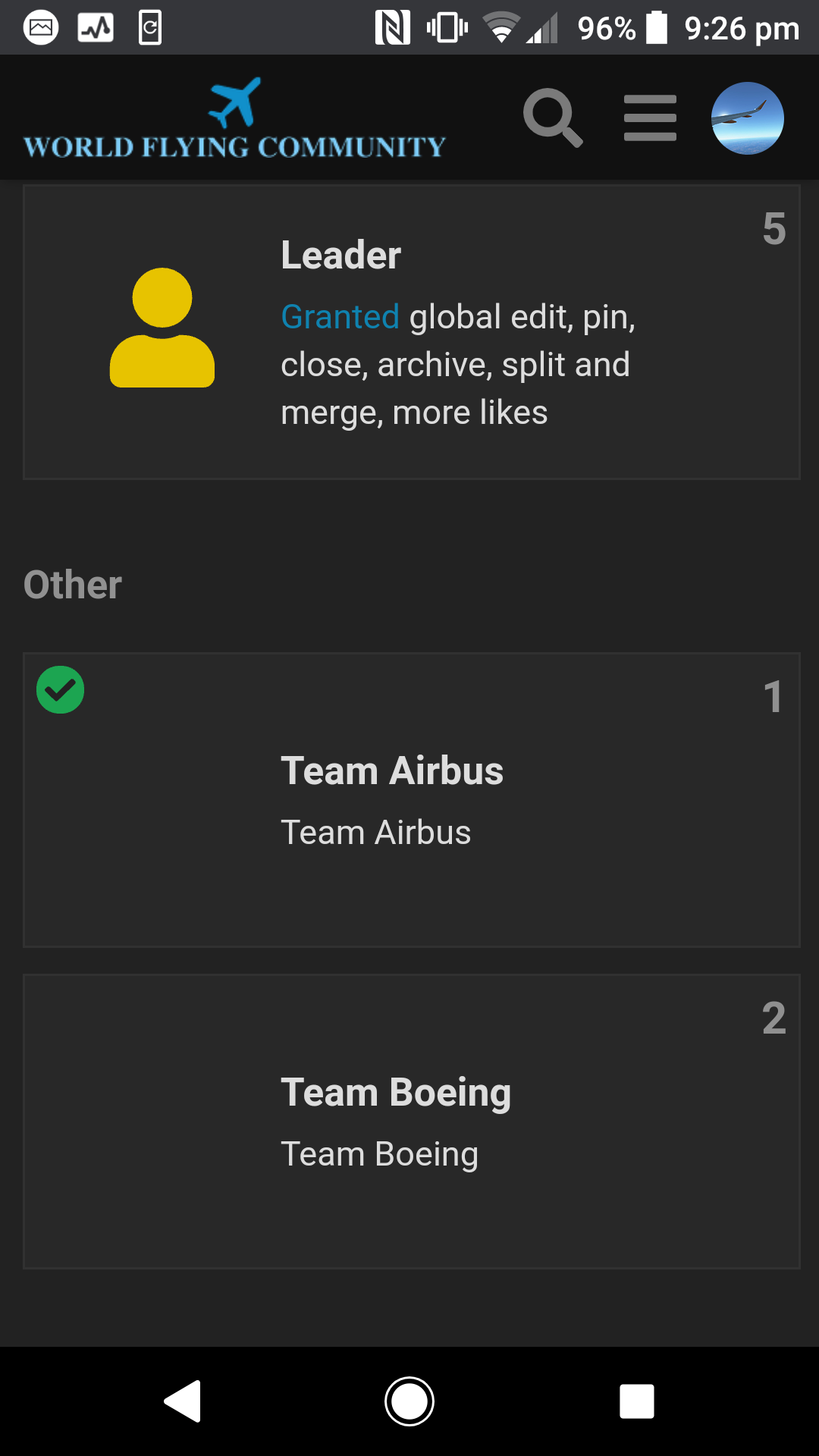
Task: Open the Team Boeing badge card
Action: pos(412,1122)
